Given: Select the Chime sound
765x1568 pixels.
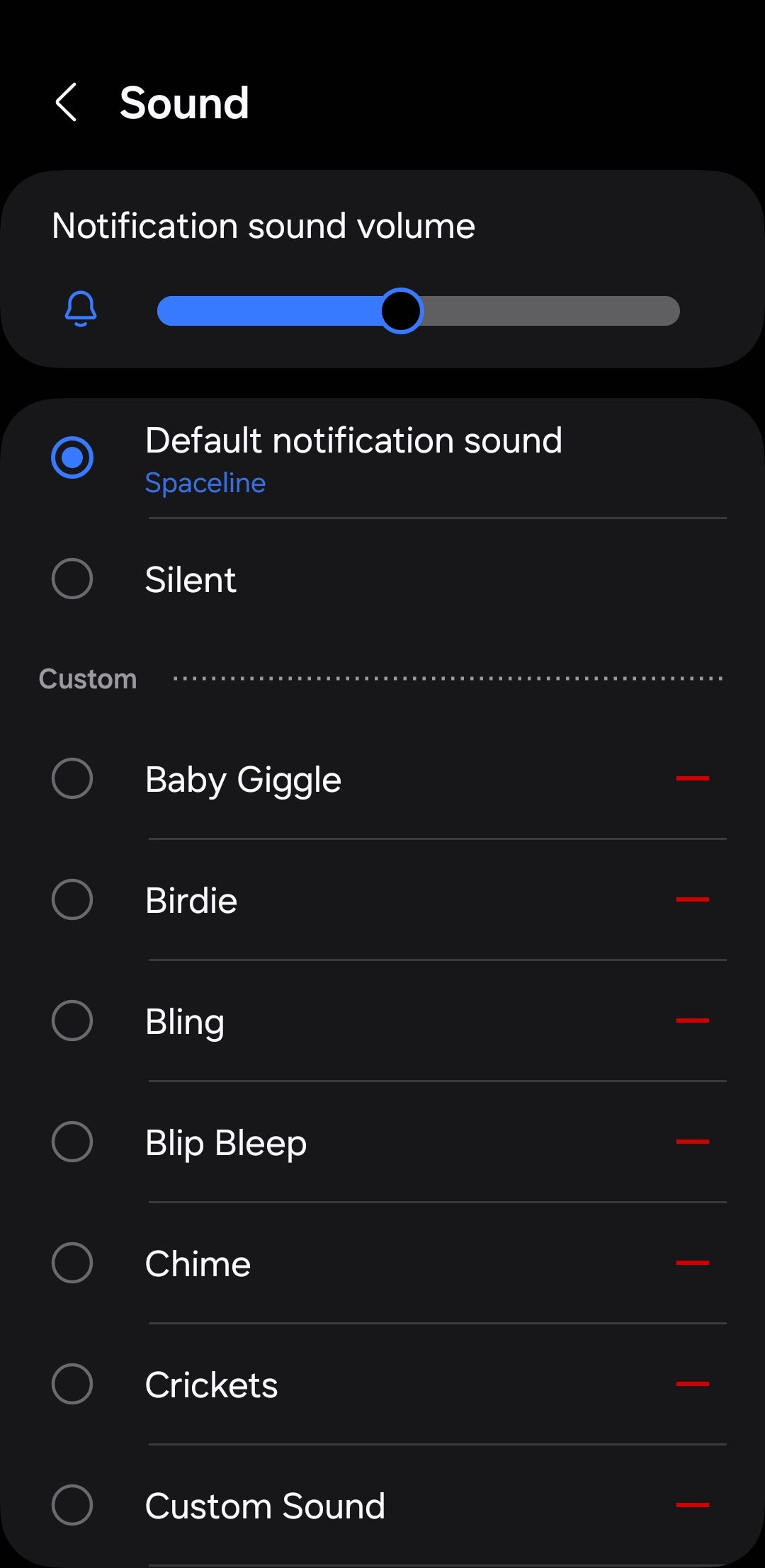Looking at the screenshot, I should 72,1263.
